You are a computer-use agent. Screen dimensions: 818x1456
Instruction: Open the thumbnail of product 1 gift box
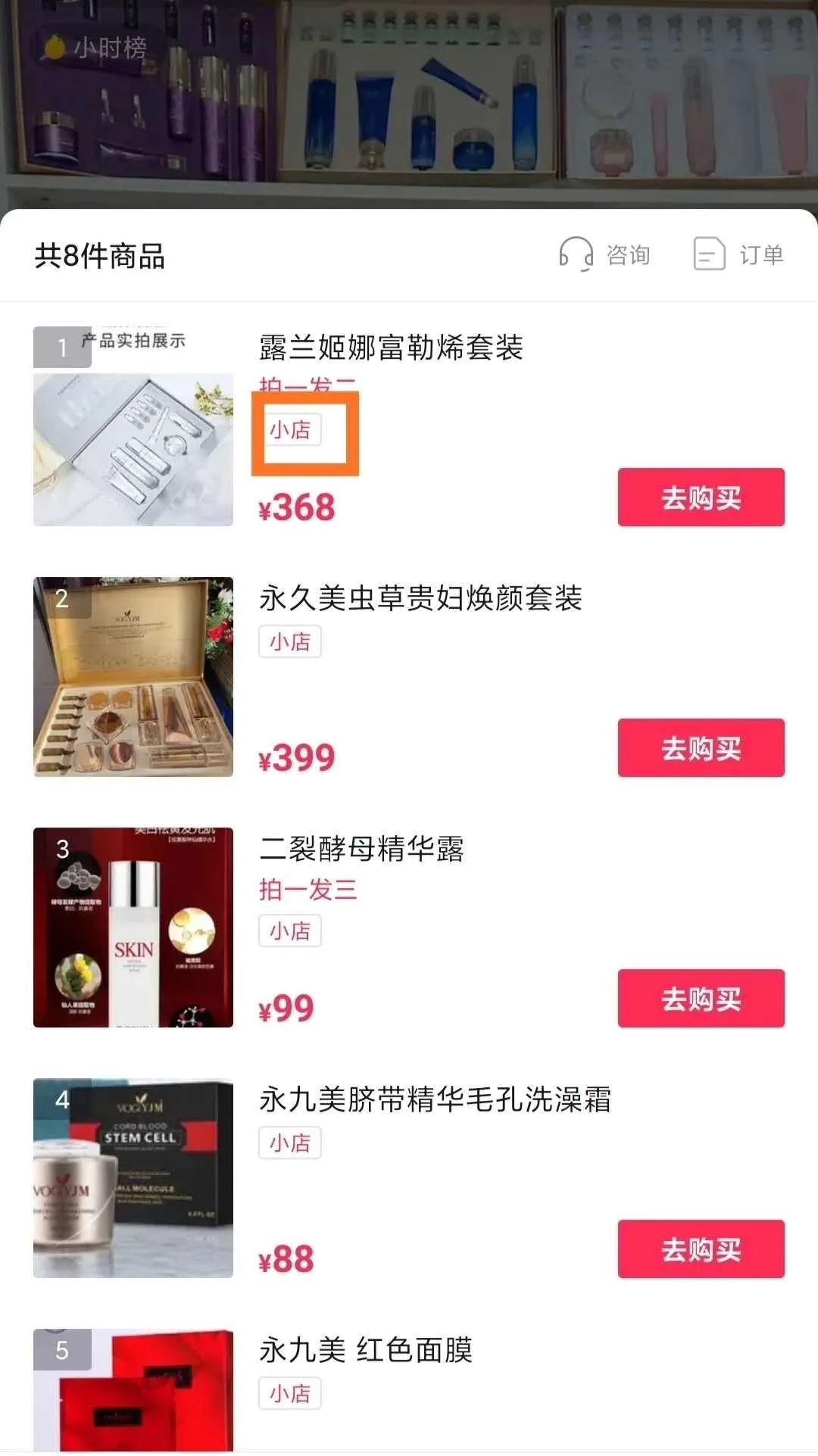133,447
